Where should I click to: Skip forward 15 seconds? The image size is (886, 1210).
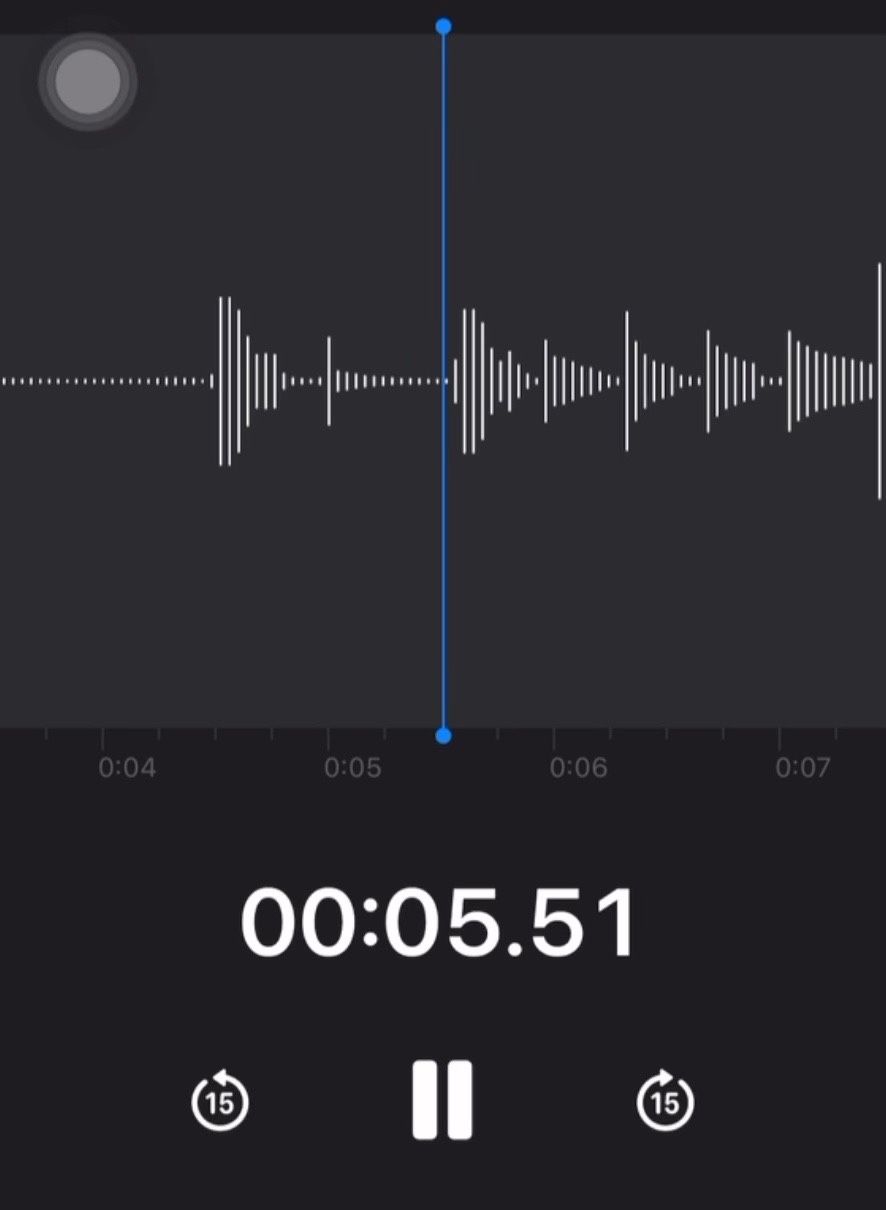(665, 1101)
